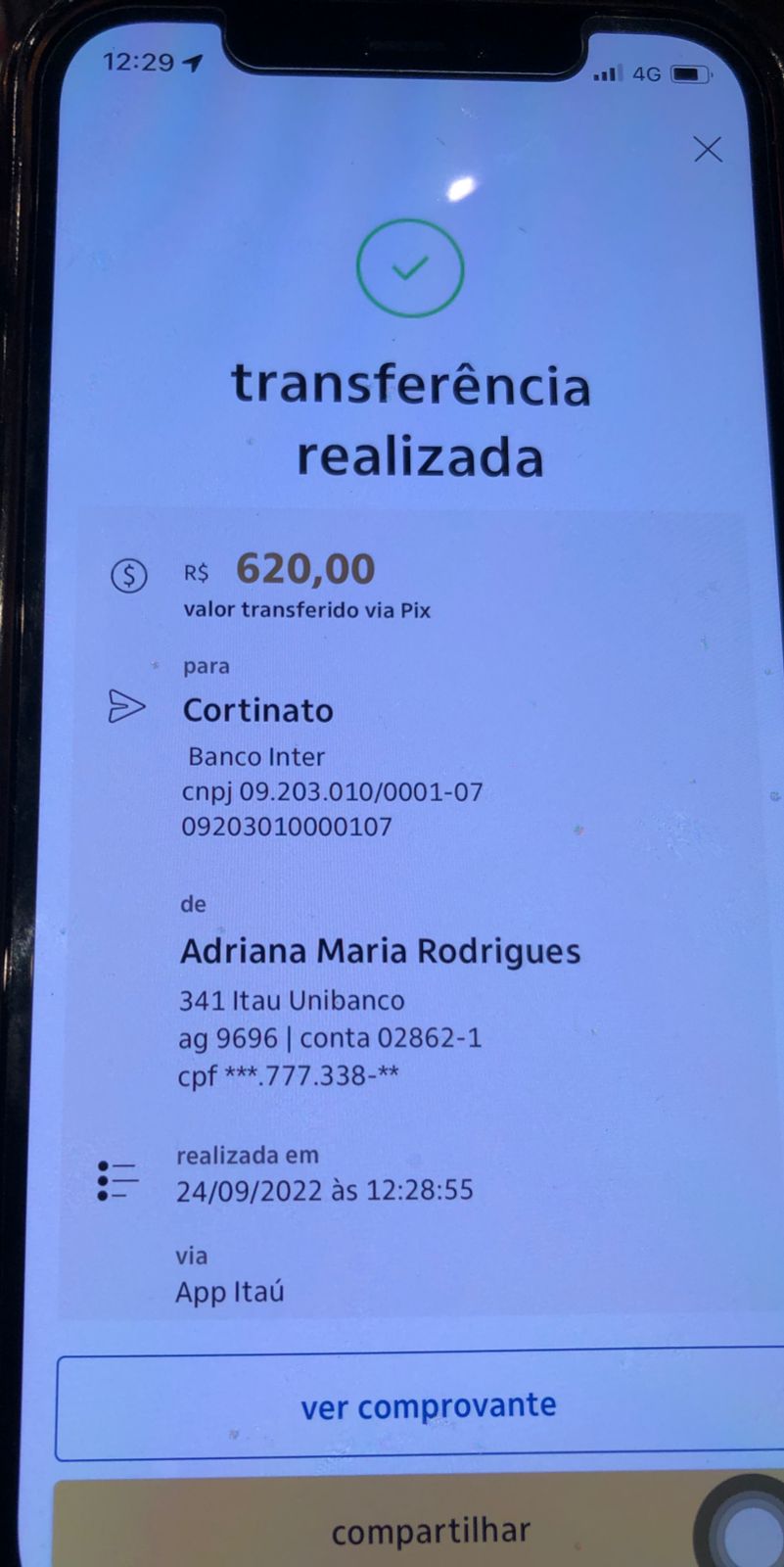Open ver comprovante receipt
Image resolution: width=784 pixels, height=1567 pixels.
428,1406
